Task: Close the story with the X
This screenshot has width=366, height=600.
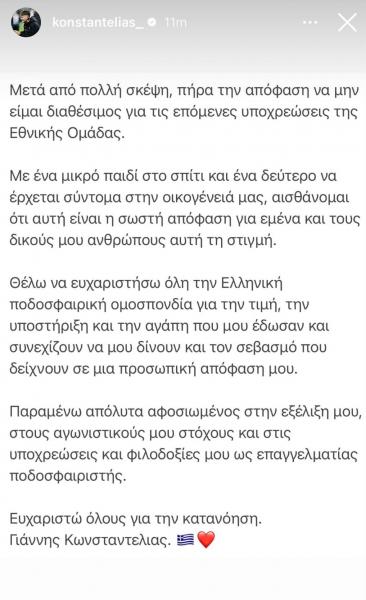Action: tap(347, 22)
